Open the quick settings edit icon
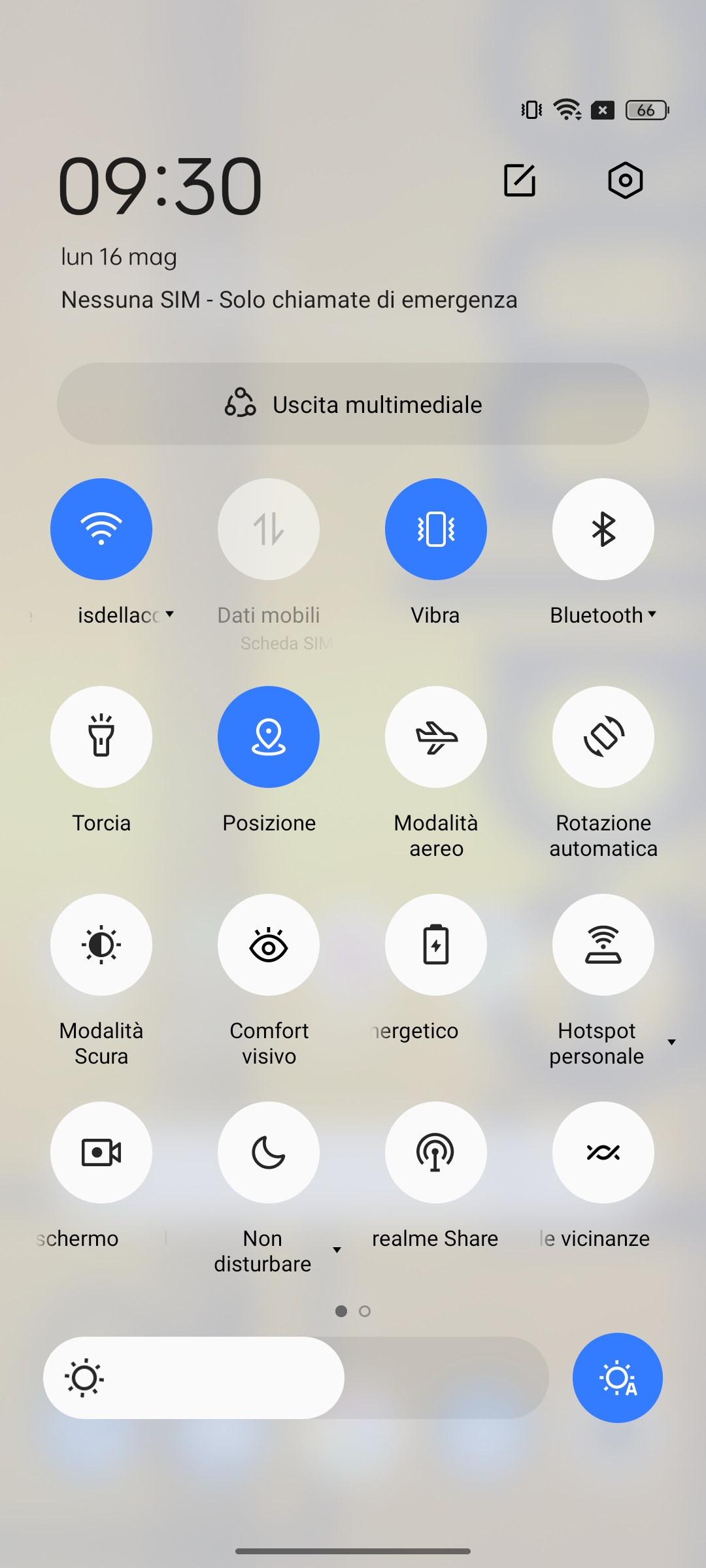 click(x=520, y=180)
